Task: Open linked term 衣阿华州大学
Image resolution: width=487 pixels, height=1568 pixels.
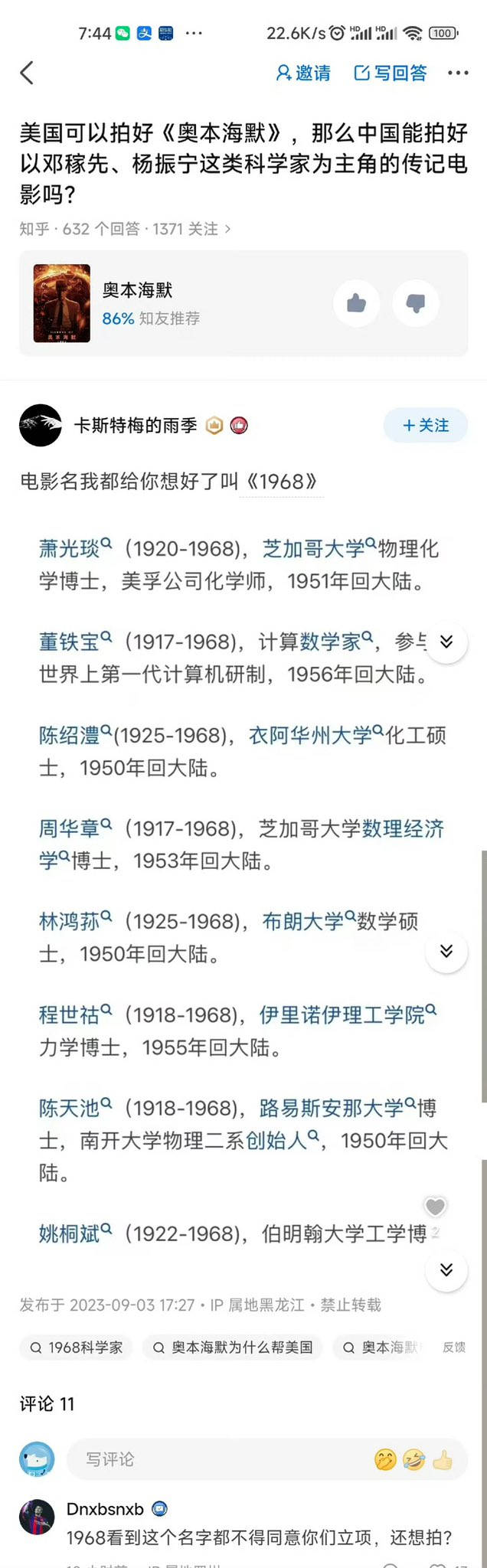Action: pyautogui.click(x=310, y=735)
